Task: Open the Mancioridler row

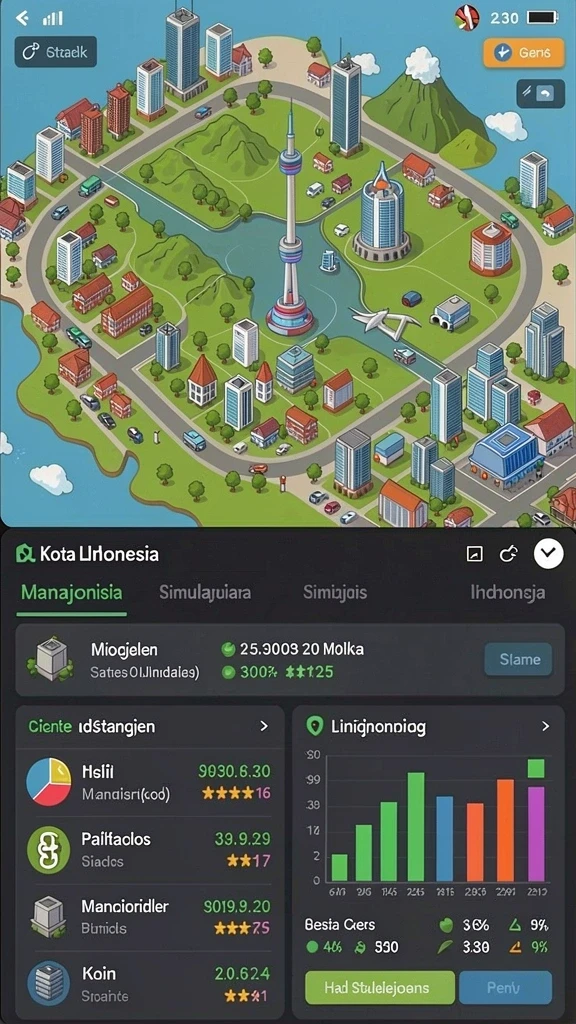Action: pos(150,917)
